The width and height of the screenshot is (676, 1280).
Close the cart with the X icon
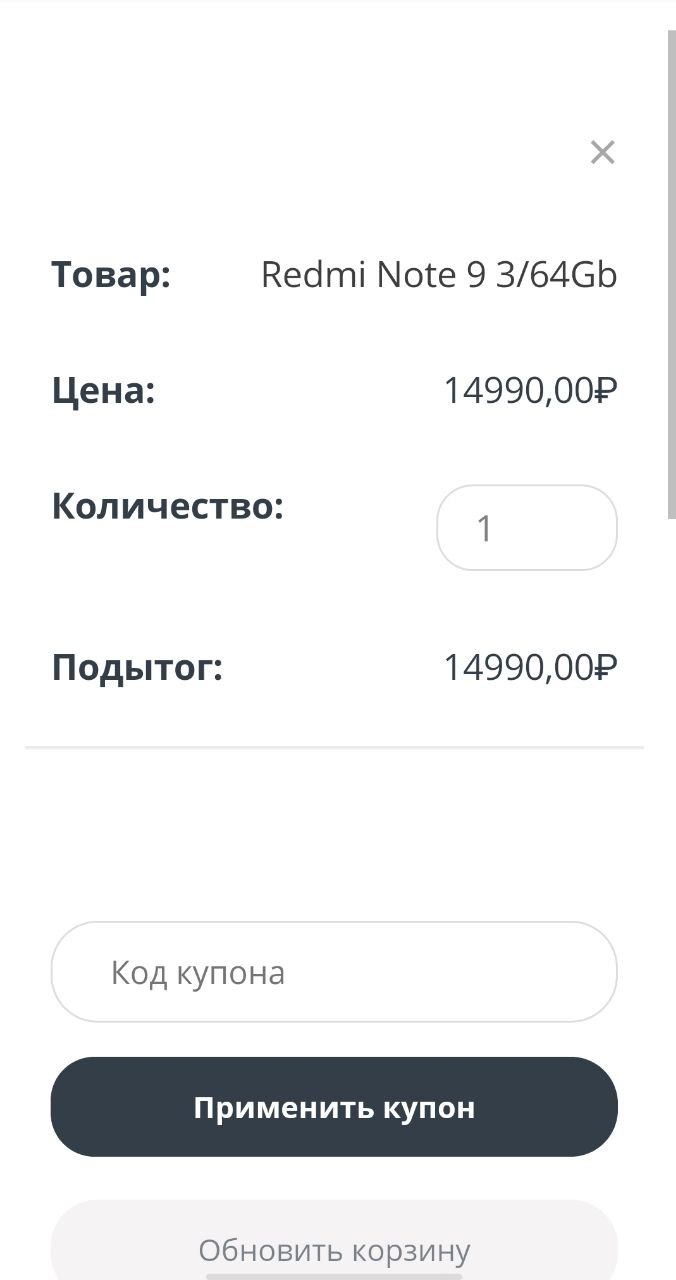(x=602, y=152)
